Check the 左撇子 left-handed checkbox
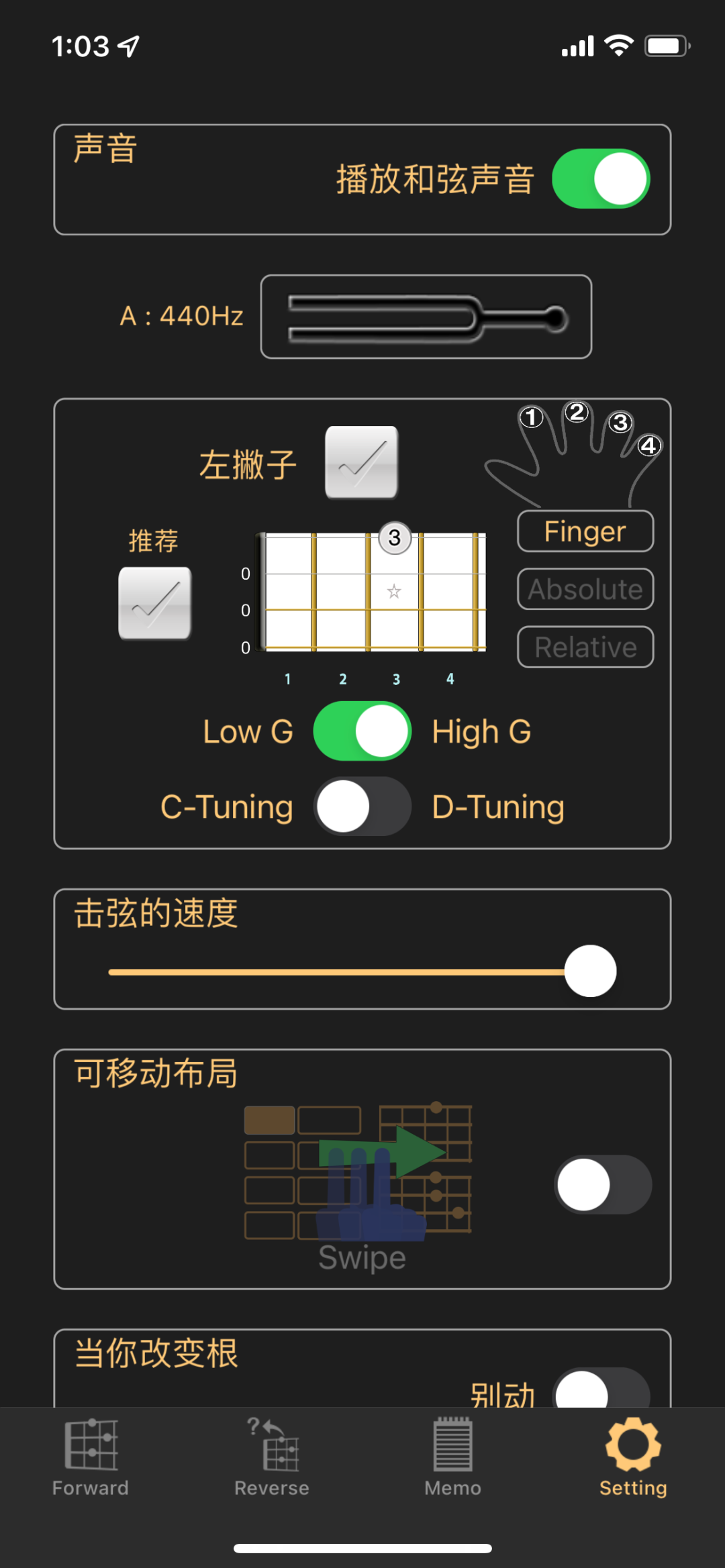The image size is (725, 1568). pos(361,463)
